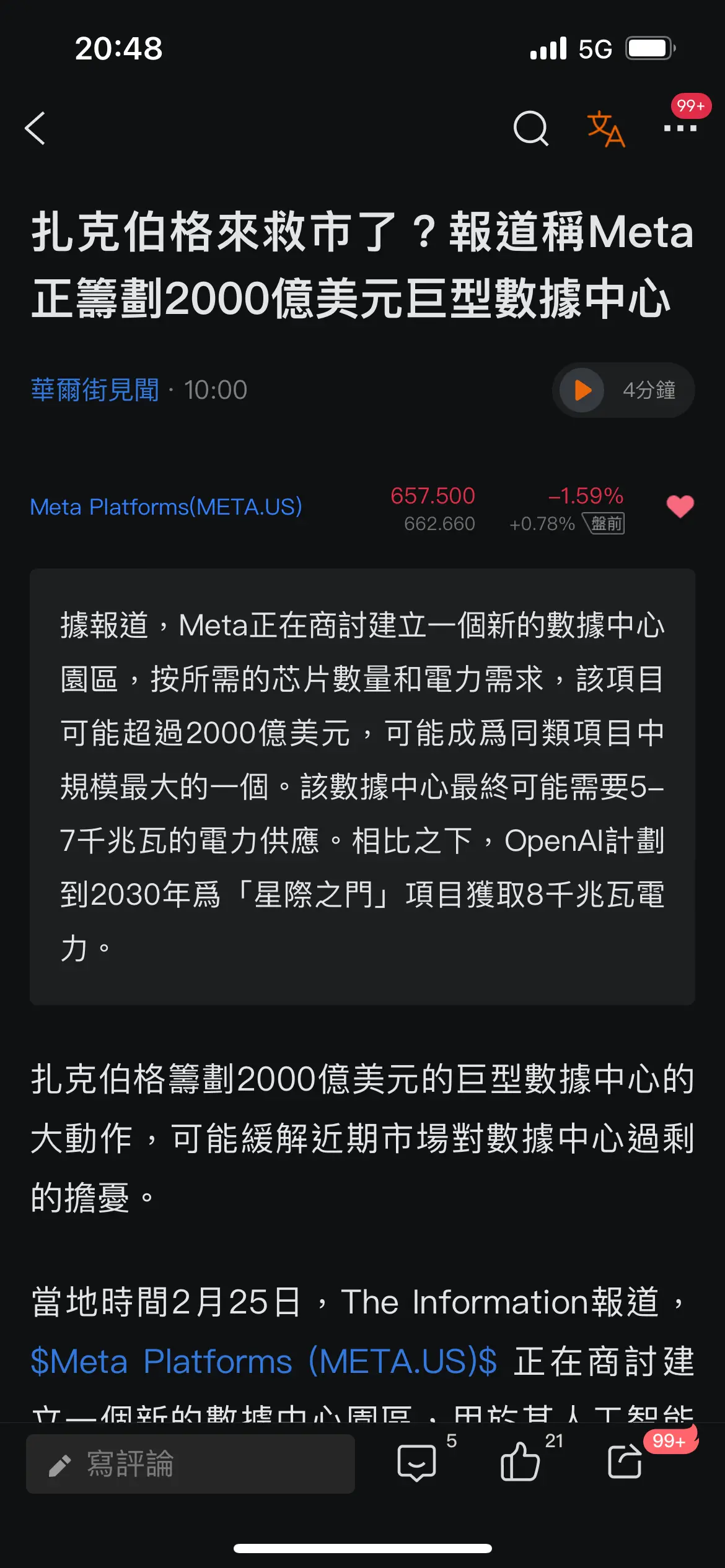
Task: Like the article with the thumbs-up
Action: pyautogui.click(x=520, y=1461)
